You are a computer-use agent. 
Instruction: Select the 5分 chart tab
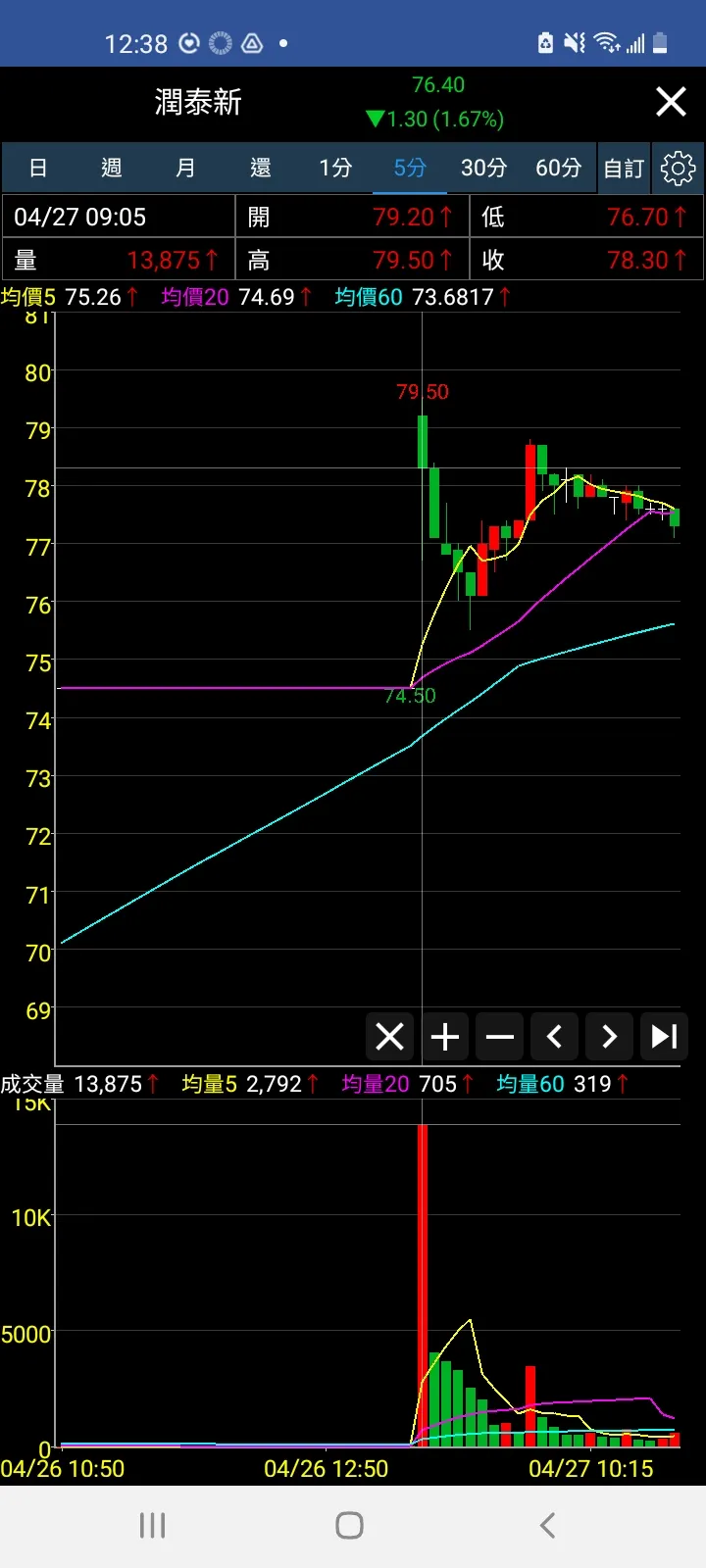point(410,168)
